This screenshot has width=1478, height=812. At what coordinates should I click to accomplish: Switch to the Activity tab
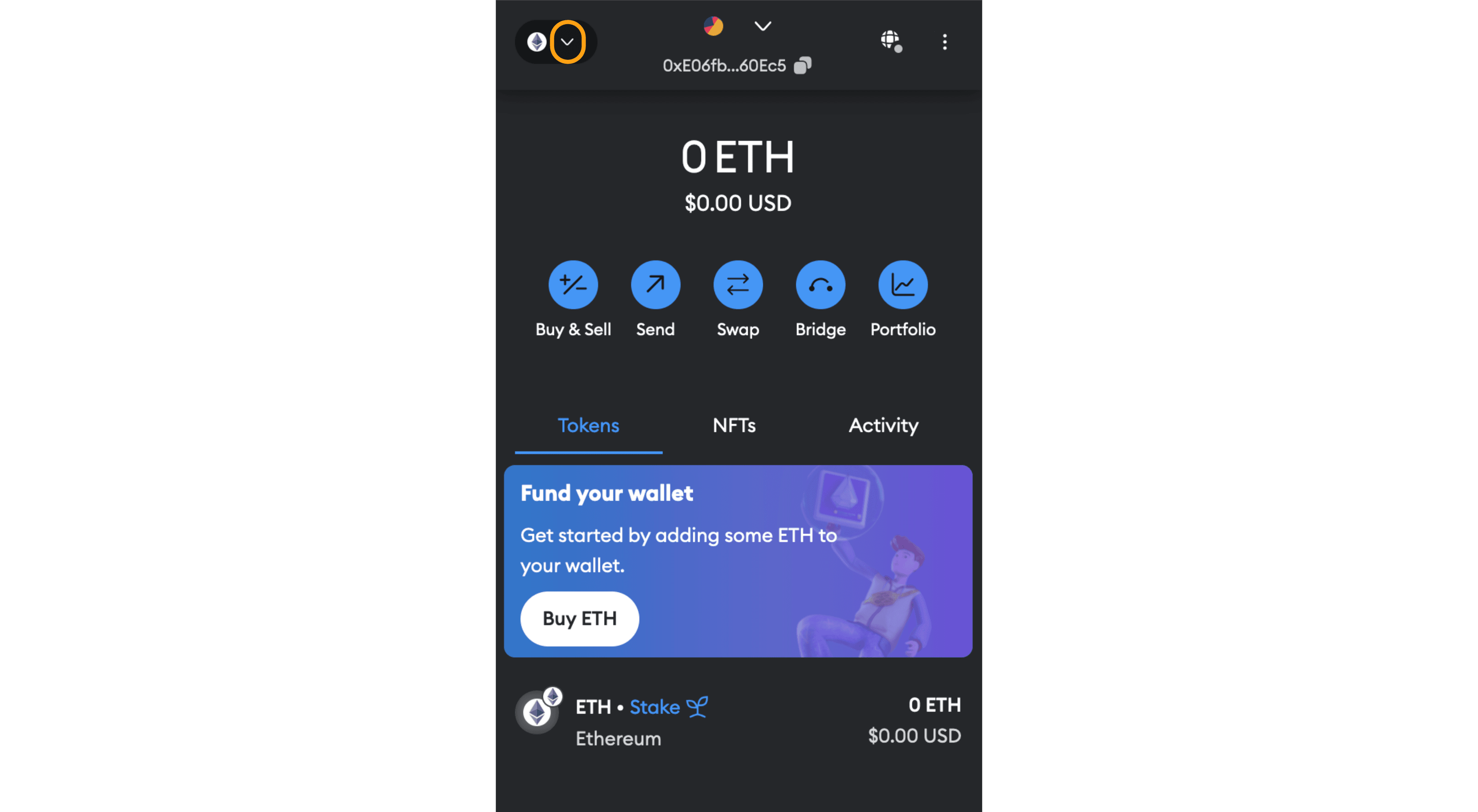point(883,426)
